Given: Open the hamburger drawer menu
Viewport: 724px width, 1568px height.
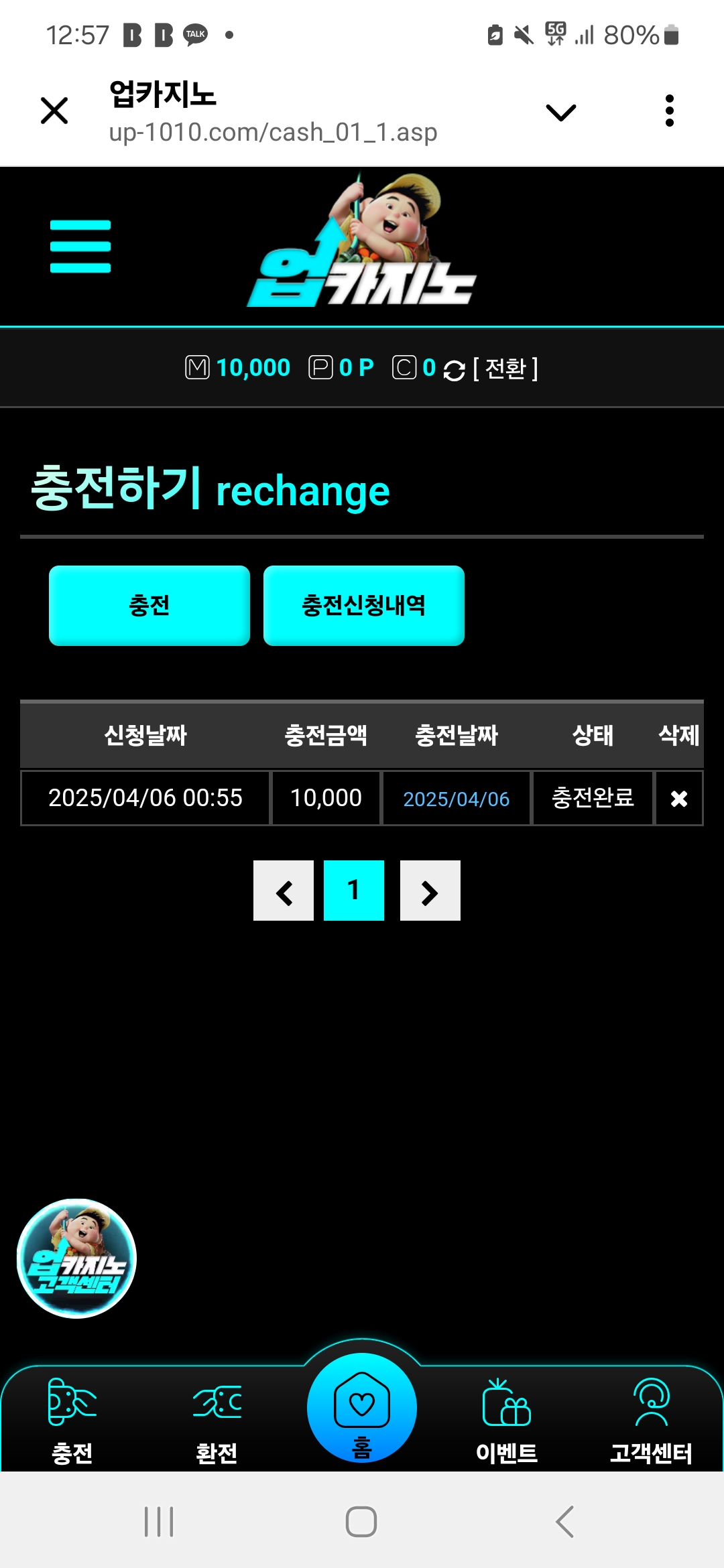Looking at the screenshot, I should (80, 247).
